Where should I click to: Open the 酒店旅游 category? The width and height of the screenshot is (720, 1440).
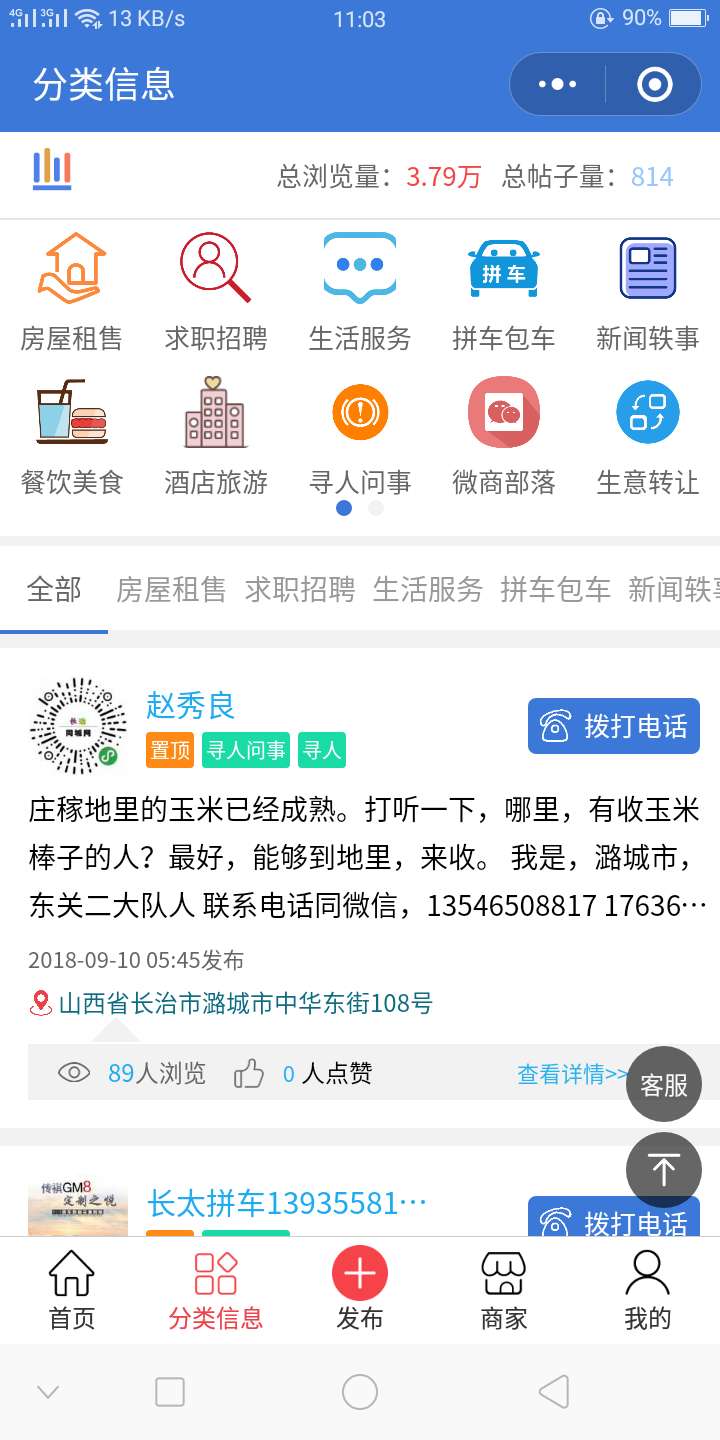click(x=216, y=437)
